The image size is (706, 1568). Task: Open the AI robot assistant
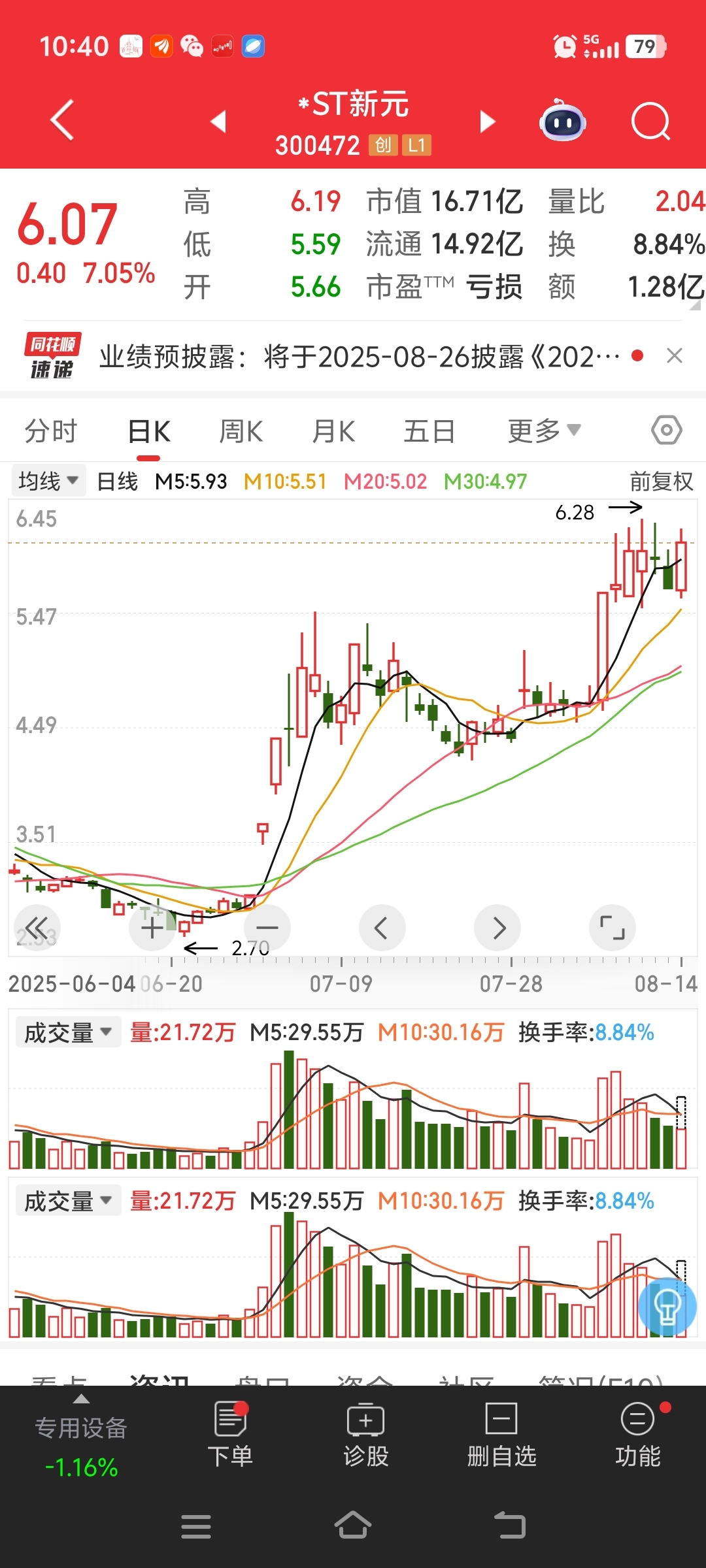[562, 120]
